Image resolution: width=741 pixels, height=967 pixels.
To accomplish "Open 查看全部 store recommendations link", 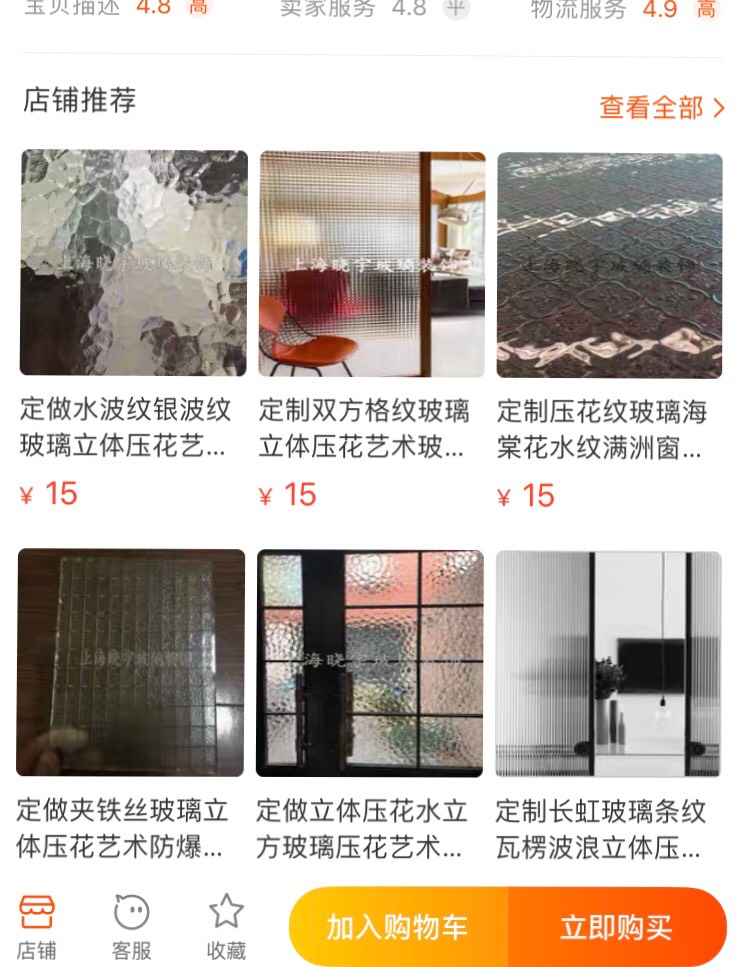I will pos(661,107).
